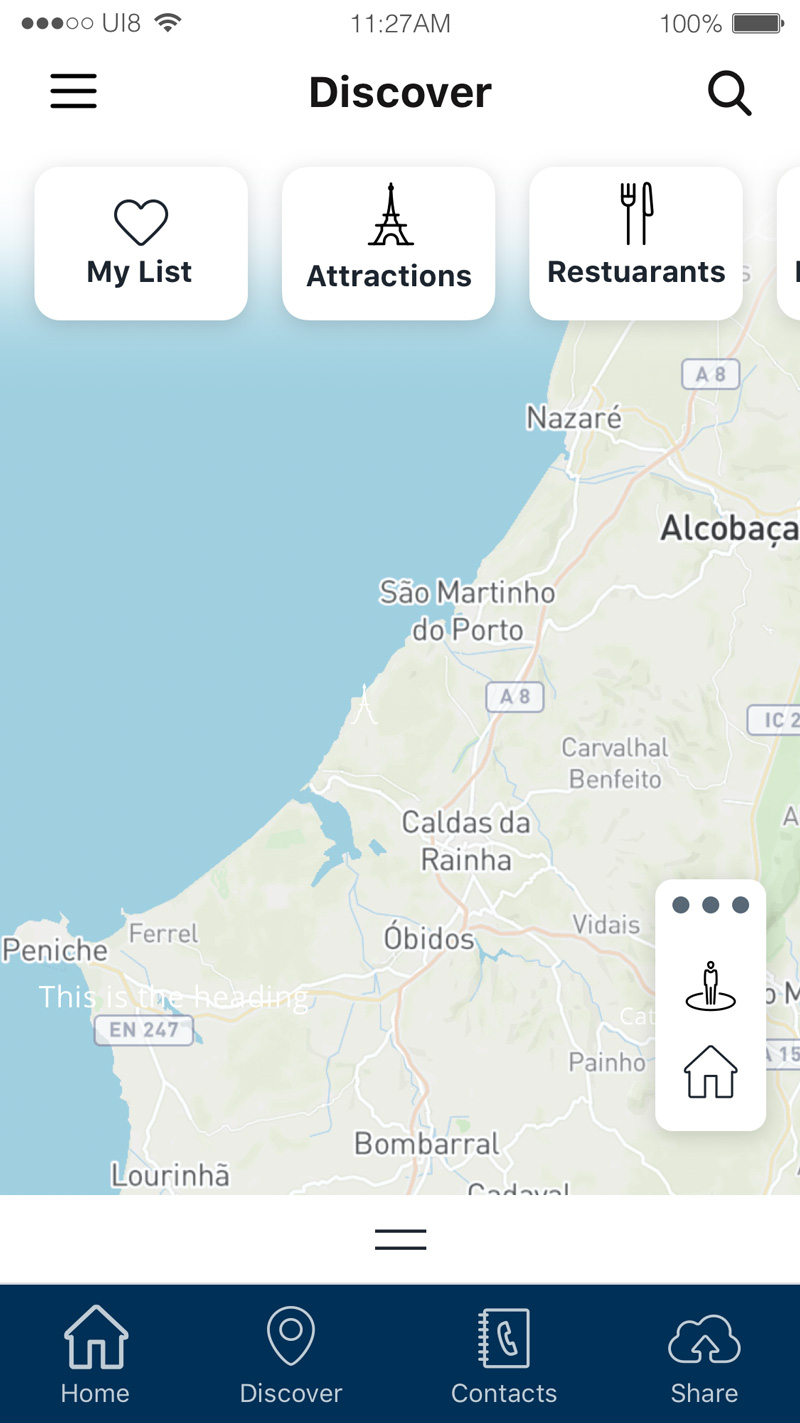Open the three-dot map options

click(x=711, y=905)
